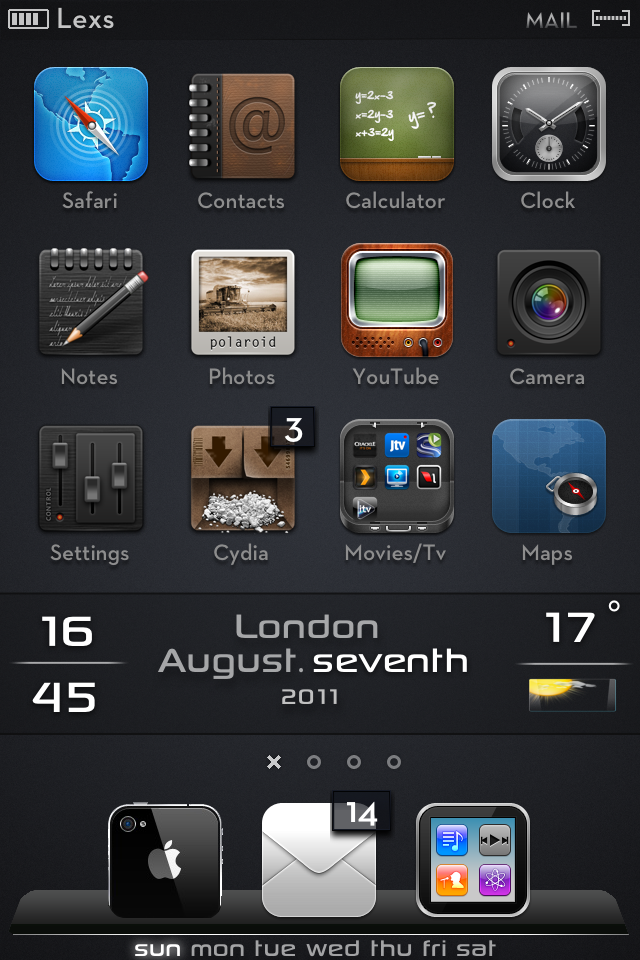
Task: Launch the Contacts app
Action: coord(242,124)
